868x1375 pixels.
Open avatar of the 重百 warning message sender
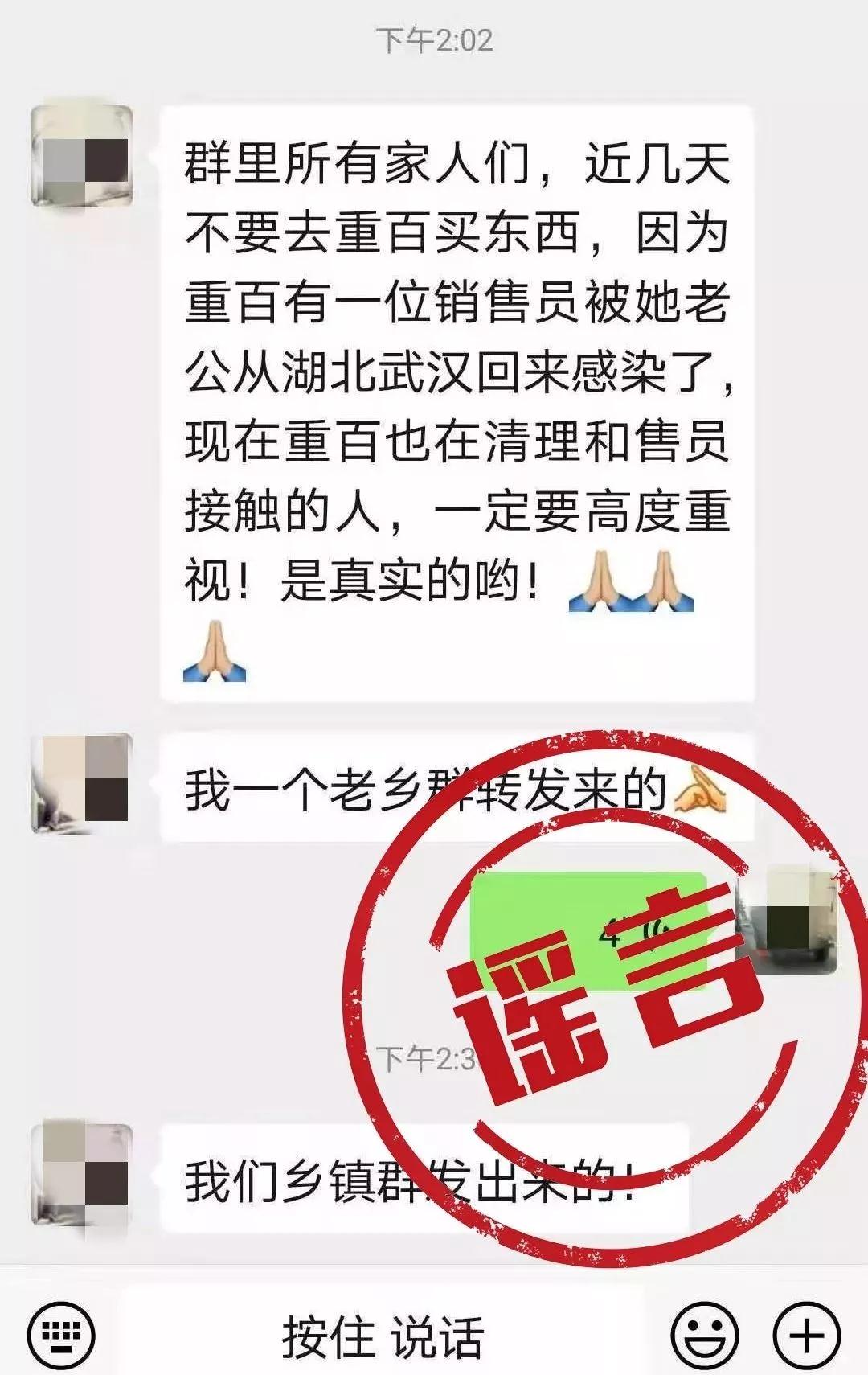click(x=81, y=156)
